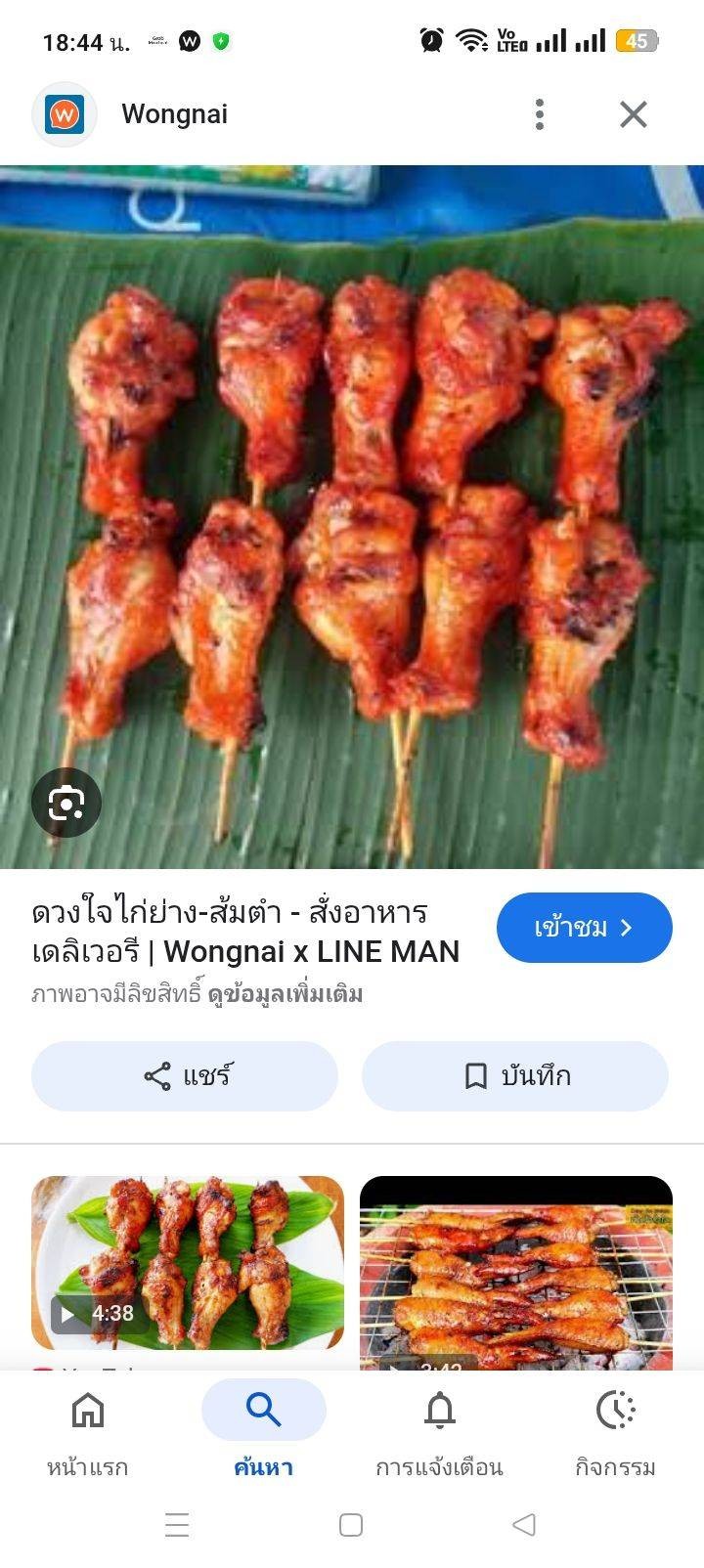
Task: Close the Wongnai image viewer
Action: (x=634, y=114)
